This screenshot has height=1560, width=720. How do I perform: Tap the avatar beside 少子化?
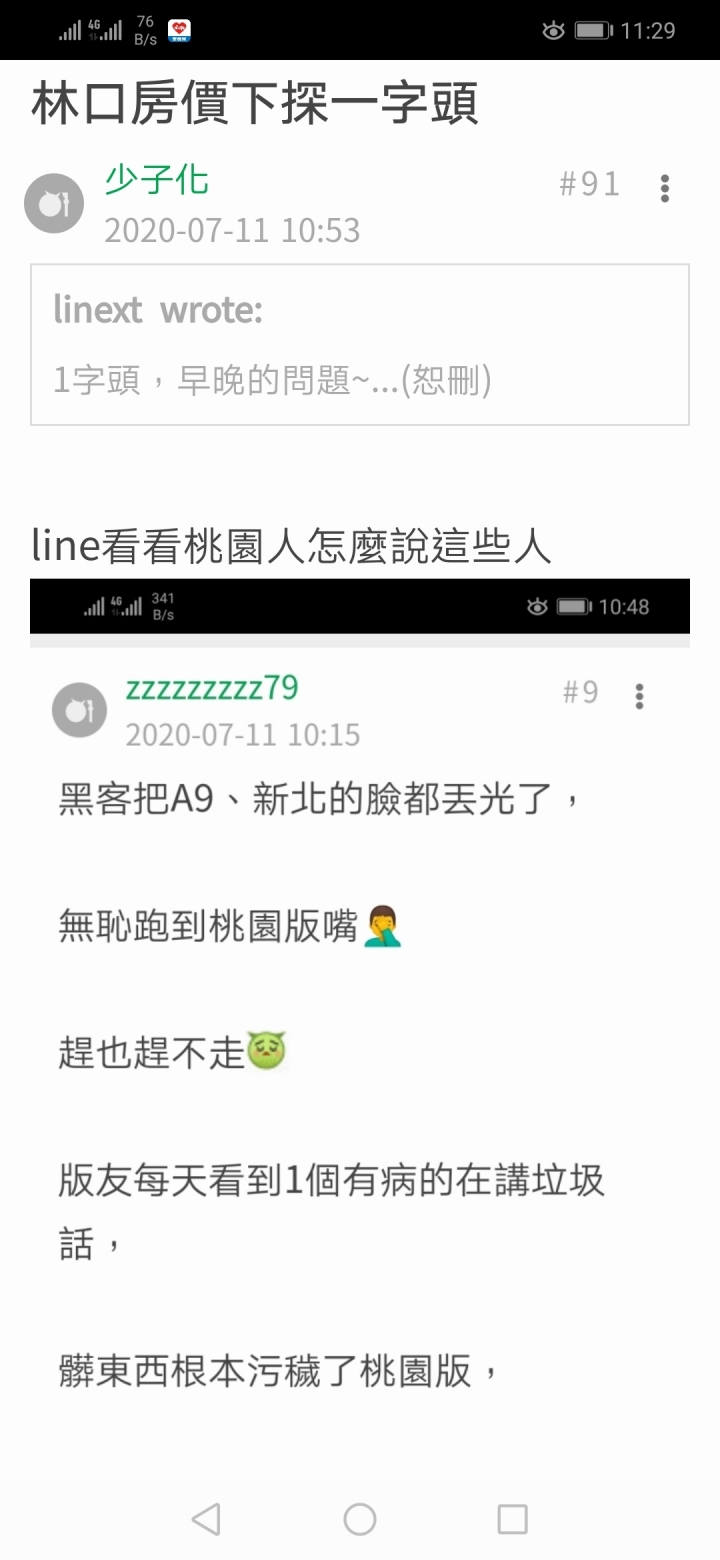[54, 204]
